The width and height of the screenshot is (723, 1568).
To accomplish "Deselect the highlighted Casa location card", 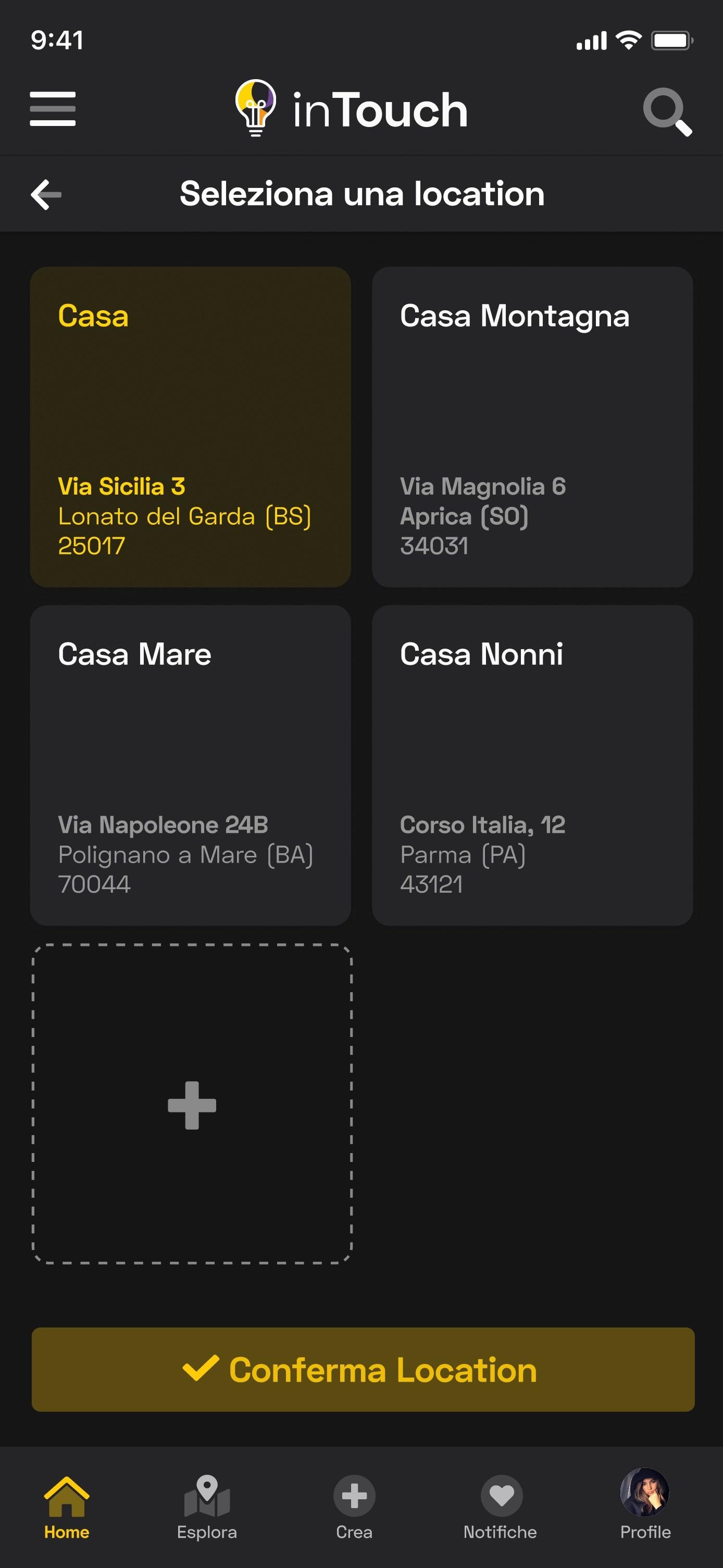I will [191, 426].
